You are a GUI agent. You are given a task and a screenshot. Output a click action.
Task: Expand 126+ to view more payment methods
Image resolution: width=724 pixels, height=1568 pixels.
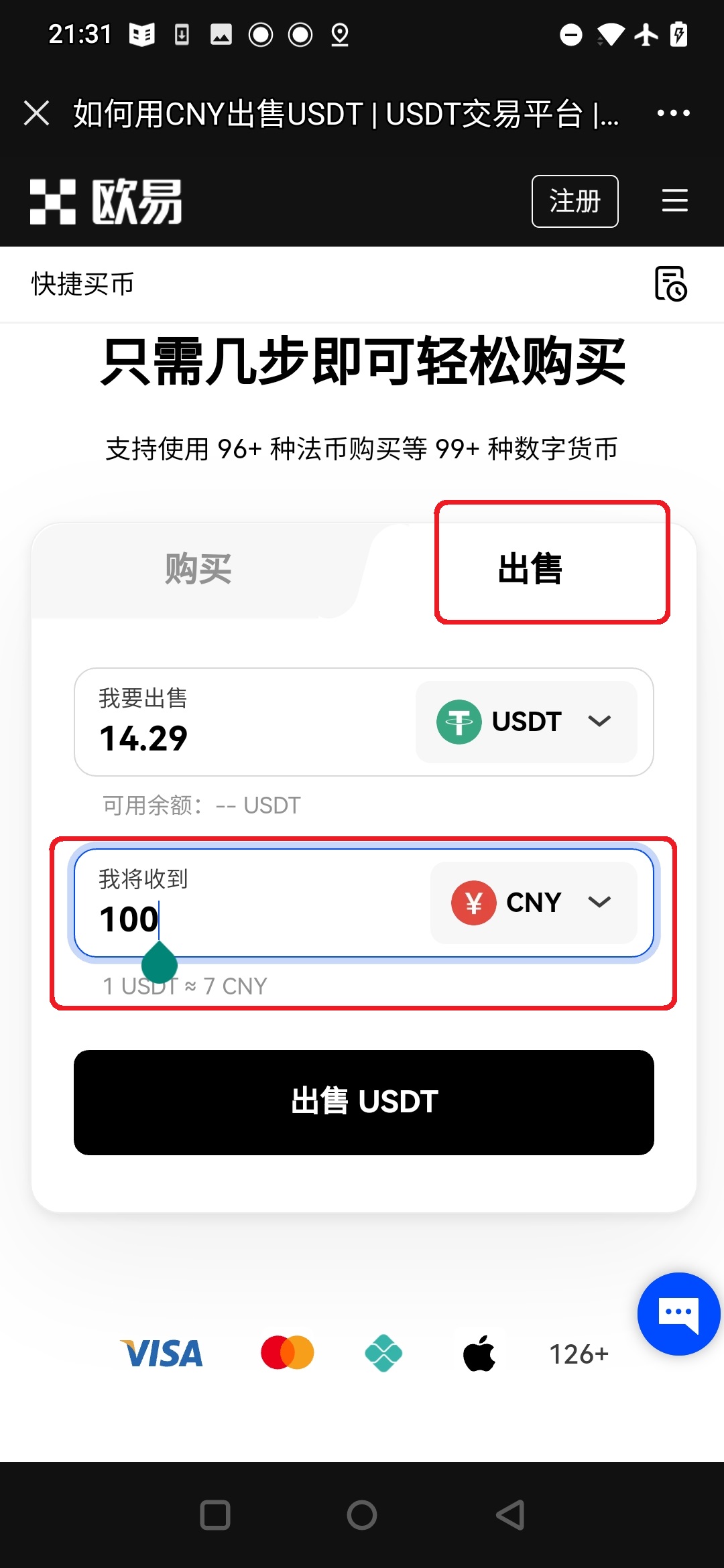coord(577,1353)
